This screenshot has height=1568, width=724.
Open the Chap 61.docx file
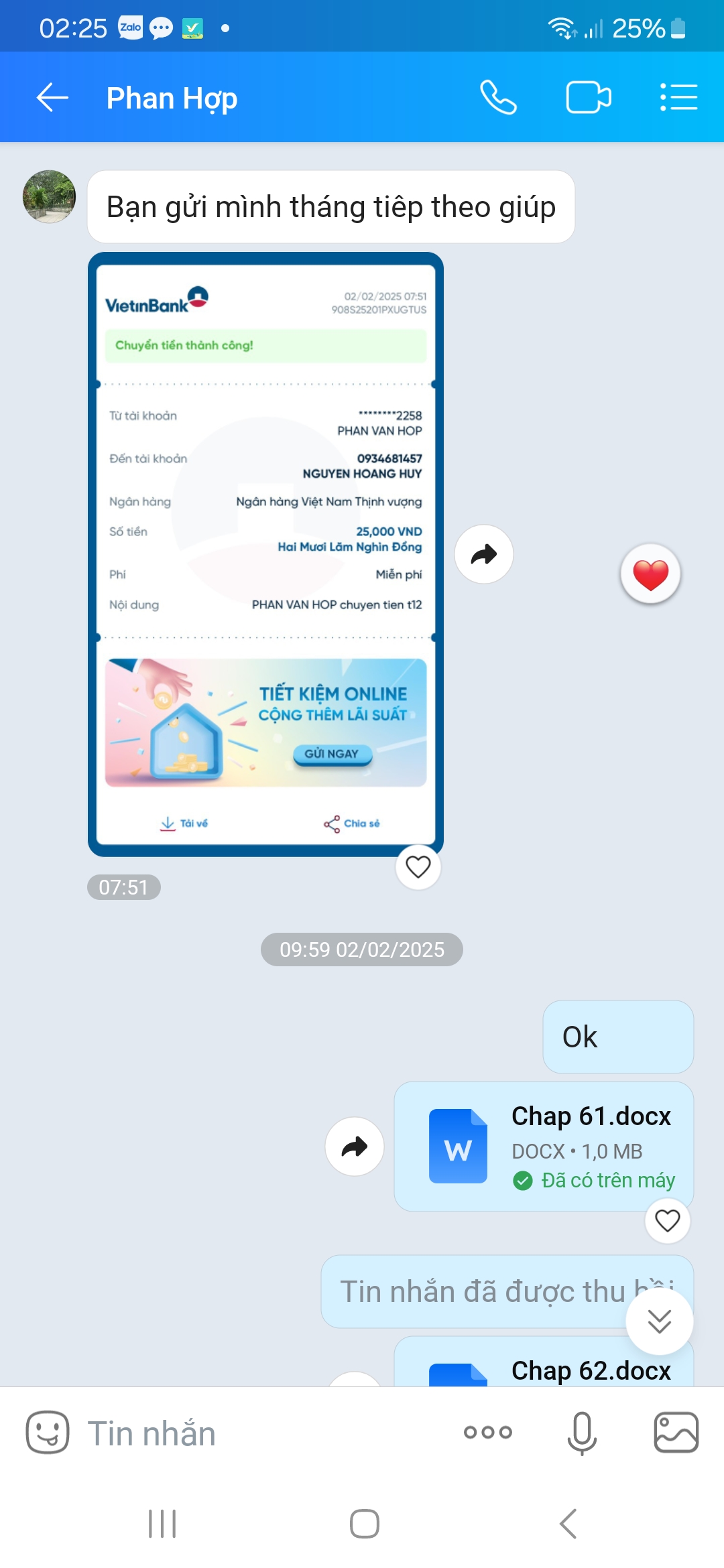pos(543,1146)
